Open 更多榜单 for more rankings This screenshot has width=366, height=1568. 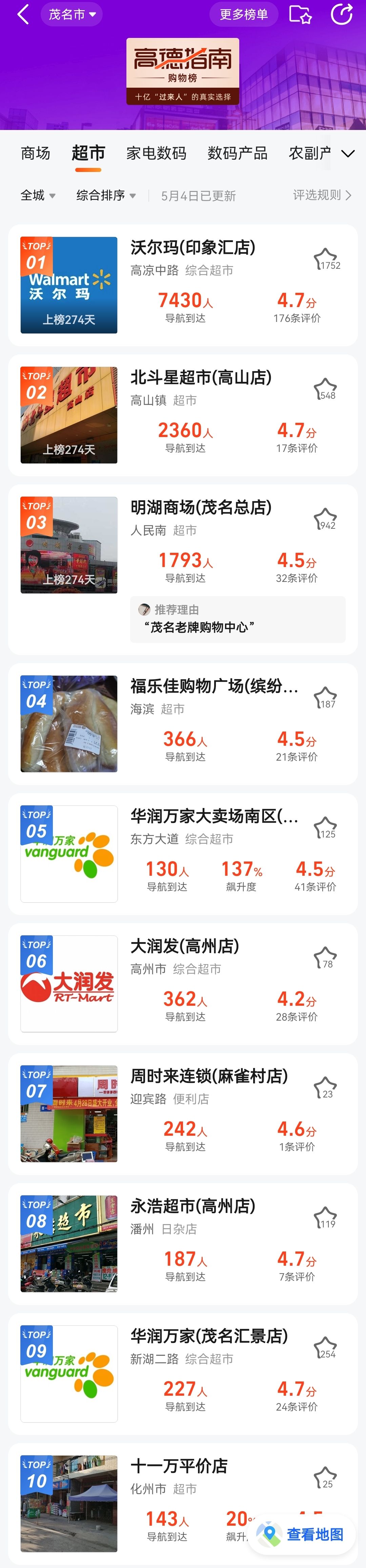pos(244,15)
